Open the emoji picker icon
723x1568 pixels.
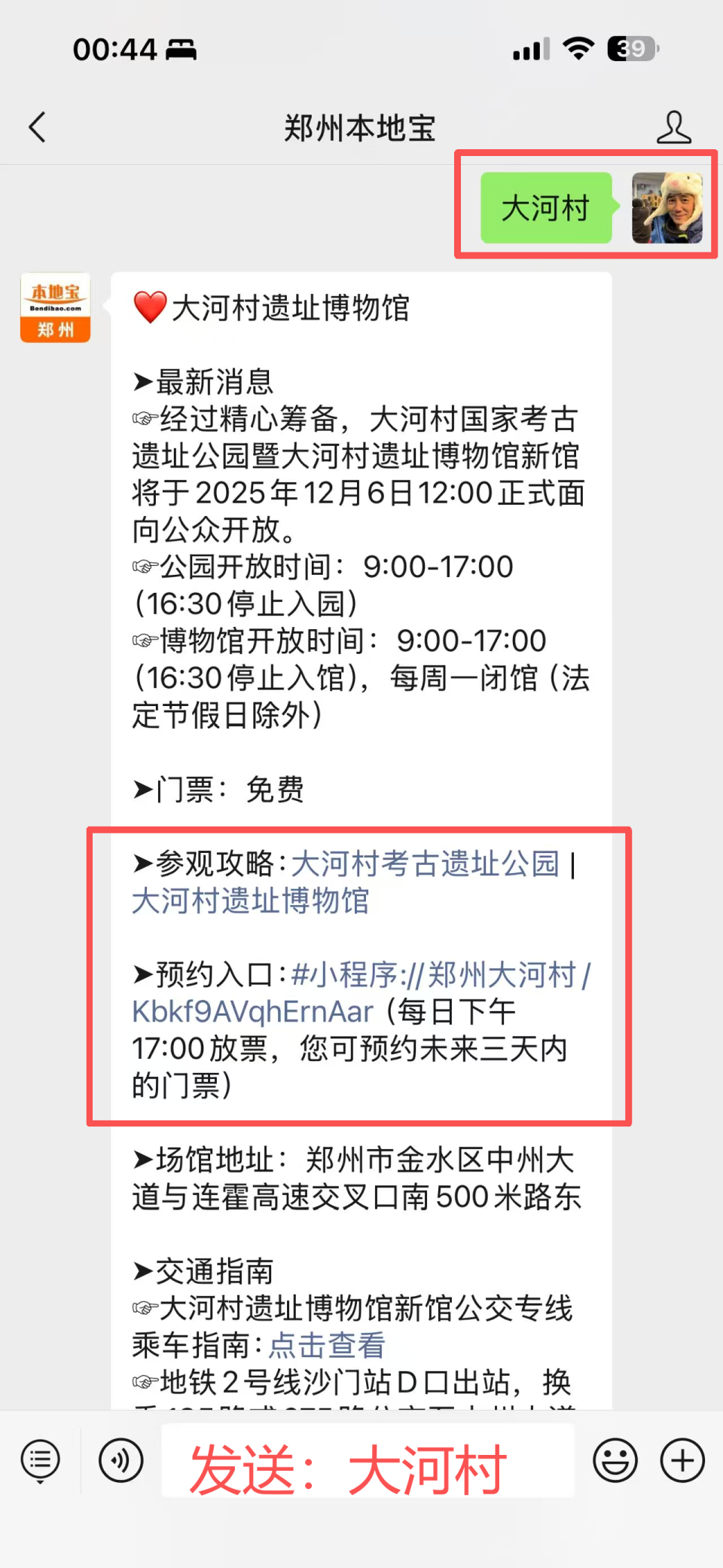(x=615, y=1459)
